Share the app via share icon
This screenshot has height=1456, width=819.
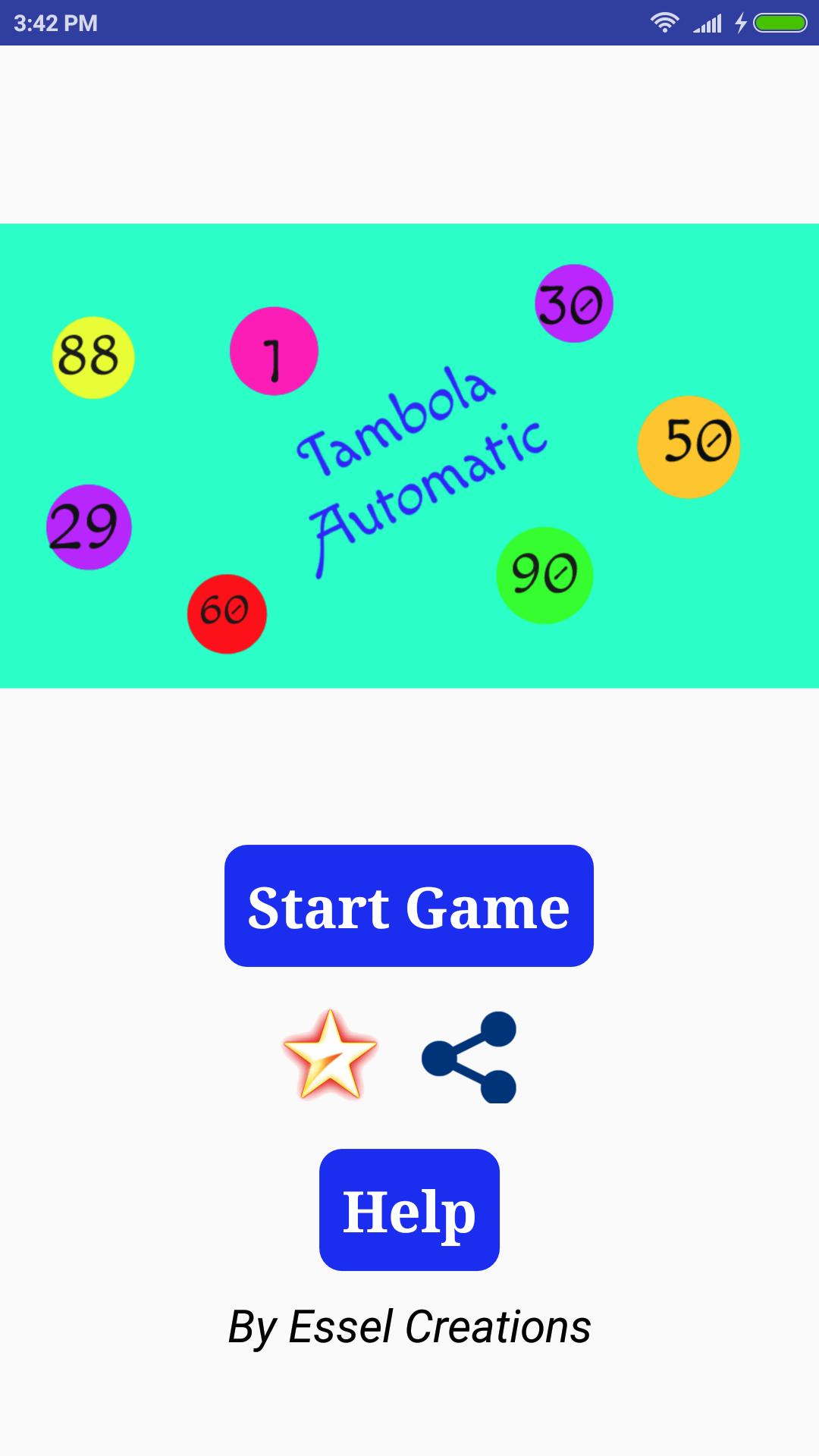(x=469, y=1056)
